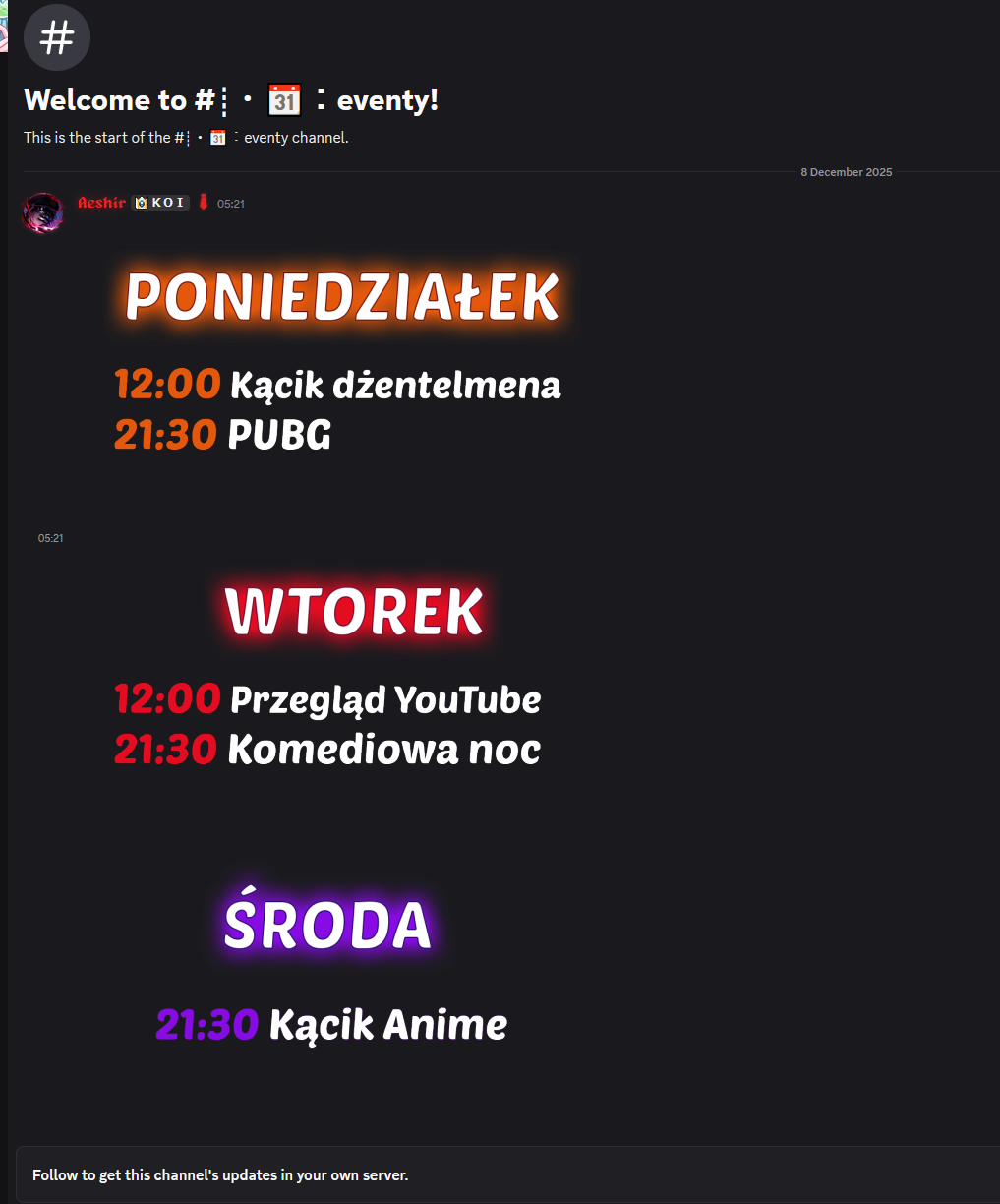The height and width of the screenshot is (1204, 1000).
Task: Open the KOI server tag badge
Action: coord(160,203)
